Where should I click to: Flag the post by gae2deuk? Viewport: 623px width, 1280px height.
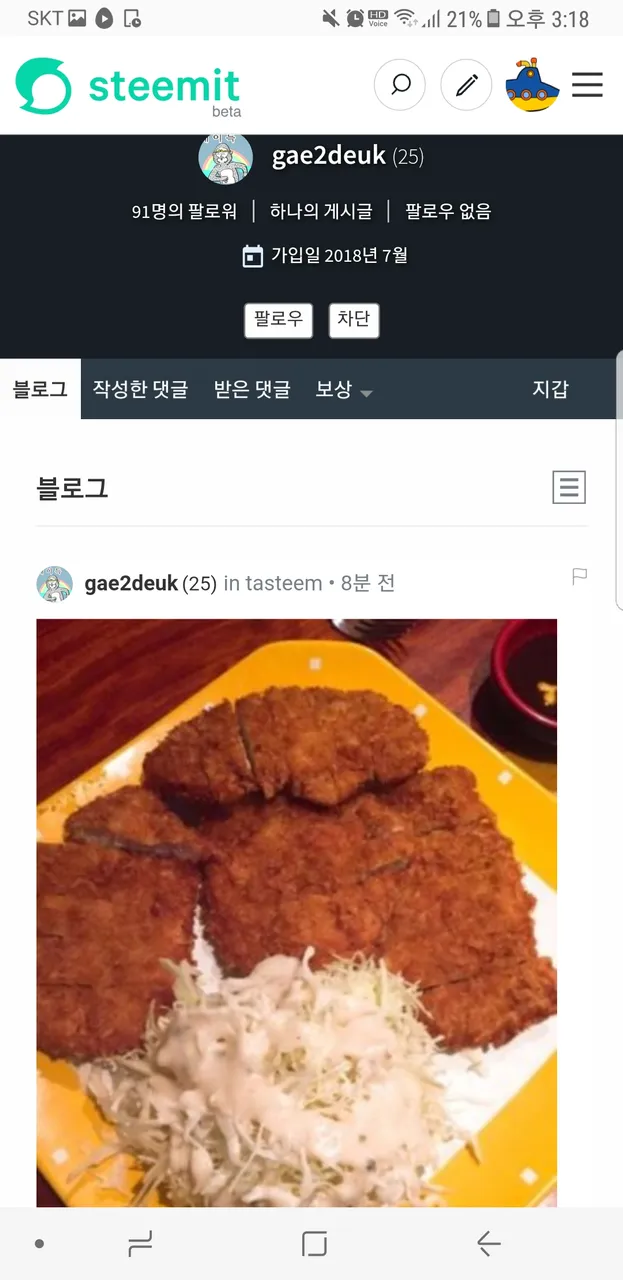[579, 576]
